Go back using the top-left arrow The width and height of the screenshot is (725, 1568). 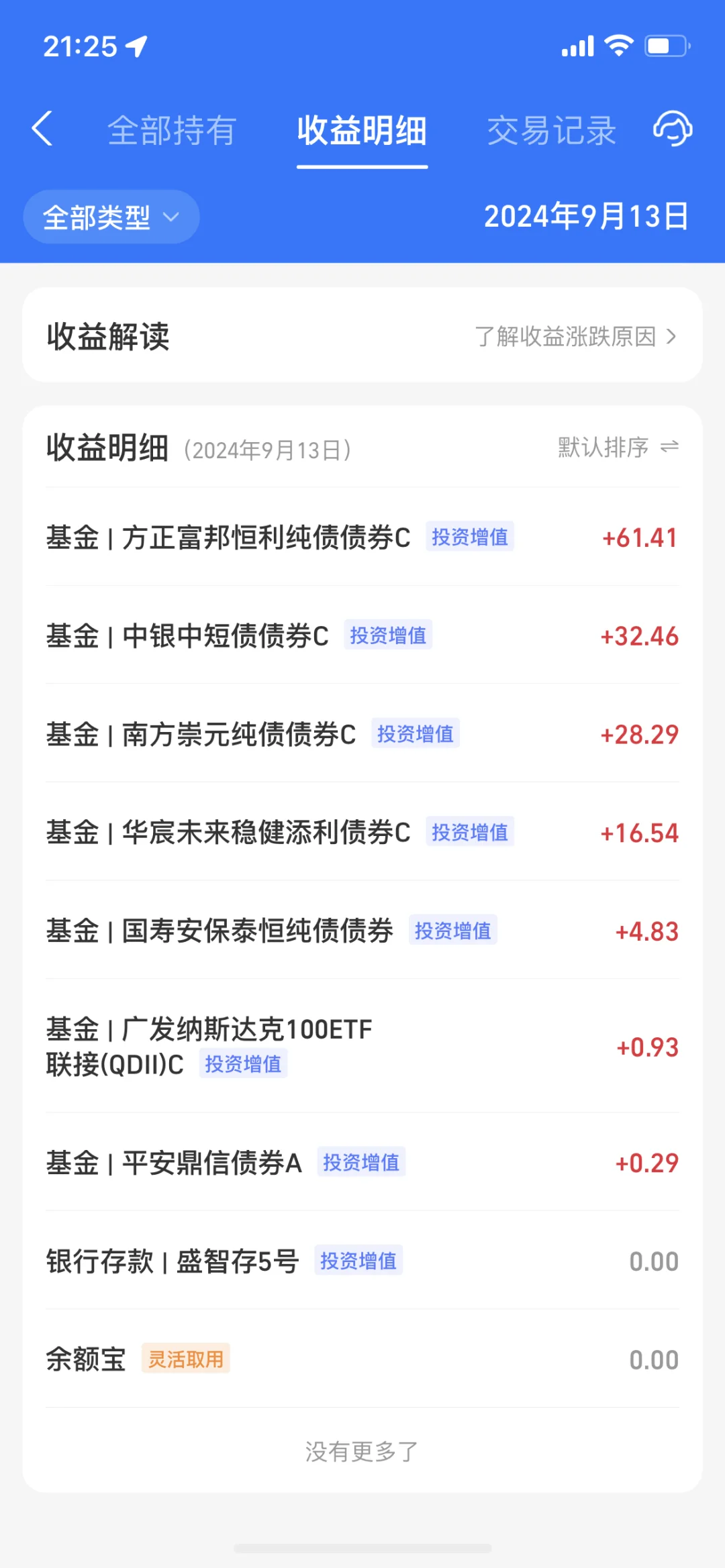pyautogui.click(x=42, y=129)
